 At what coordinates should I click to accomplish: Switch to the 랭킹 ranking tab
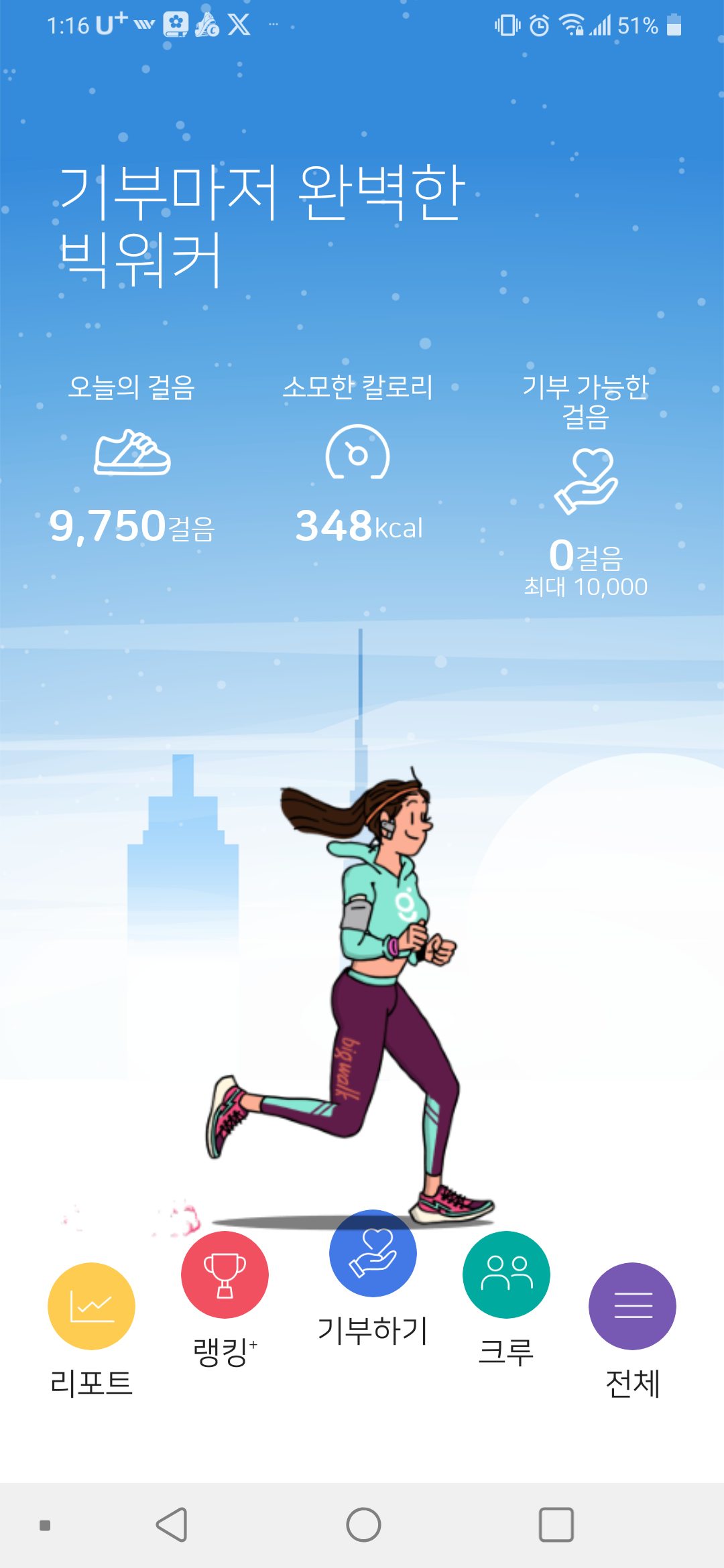(x=225, y=1275)
